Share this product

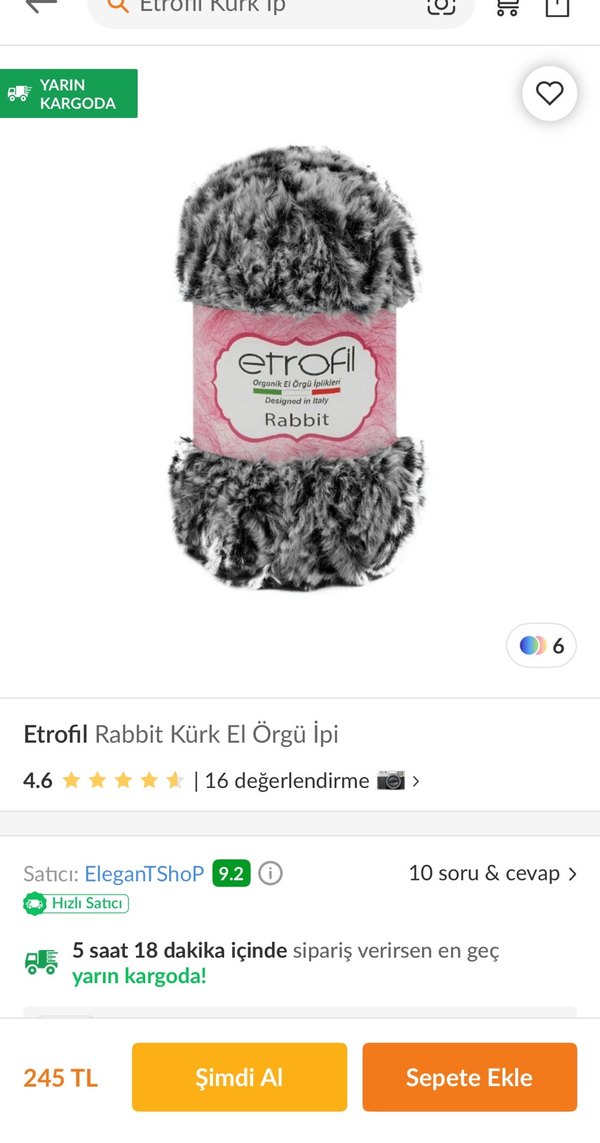[557, 6]
